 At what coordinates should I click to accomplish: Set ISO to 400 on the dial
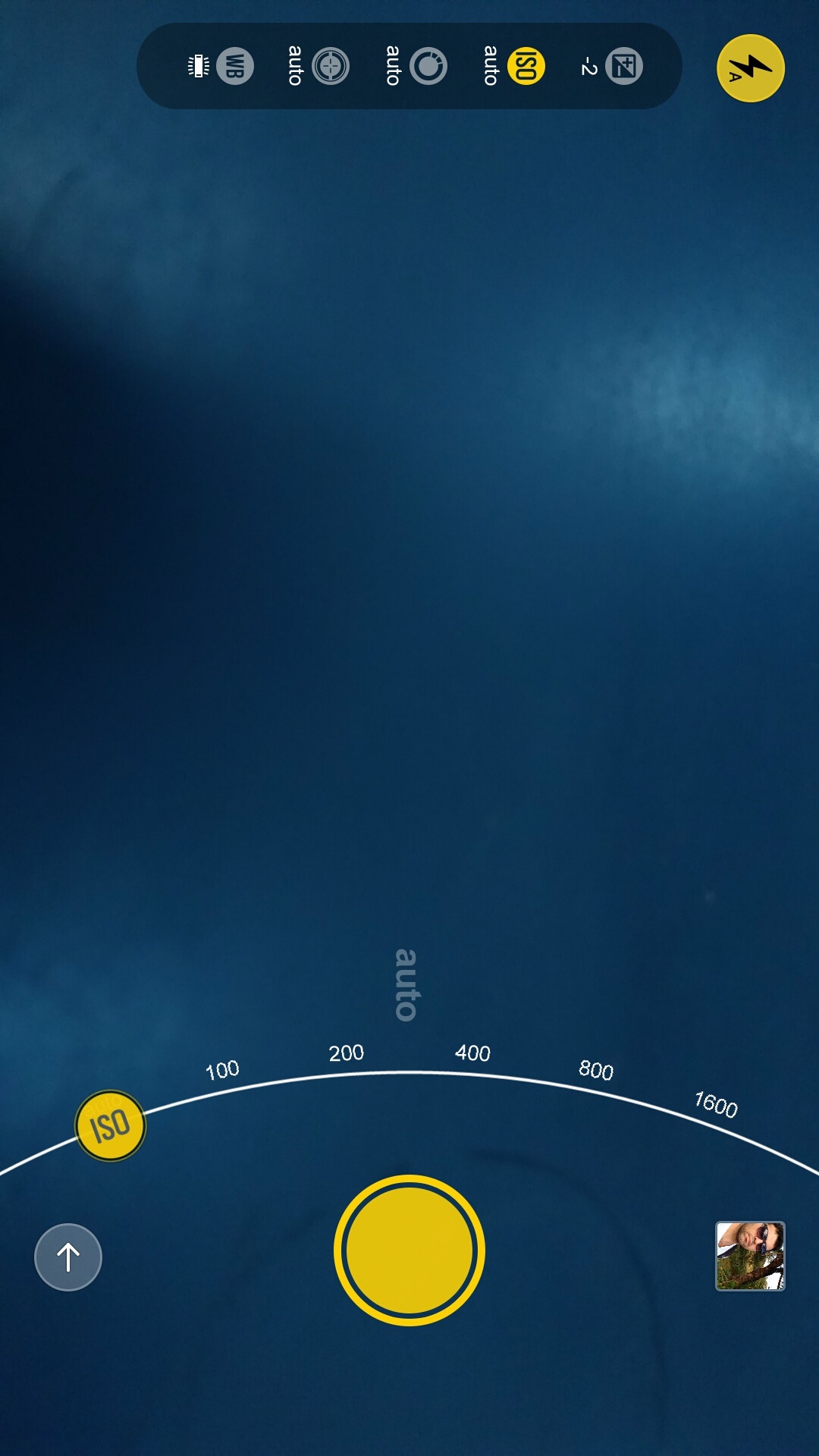[x=472, y=1053]
